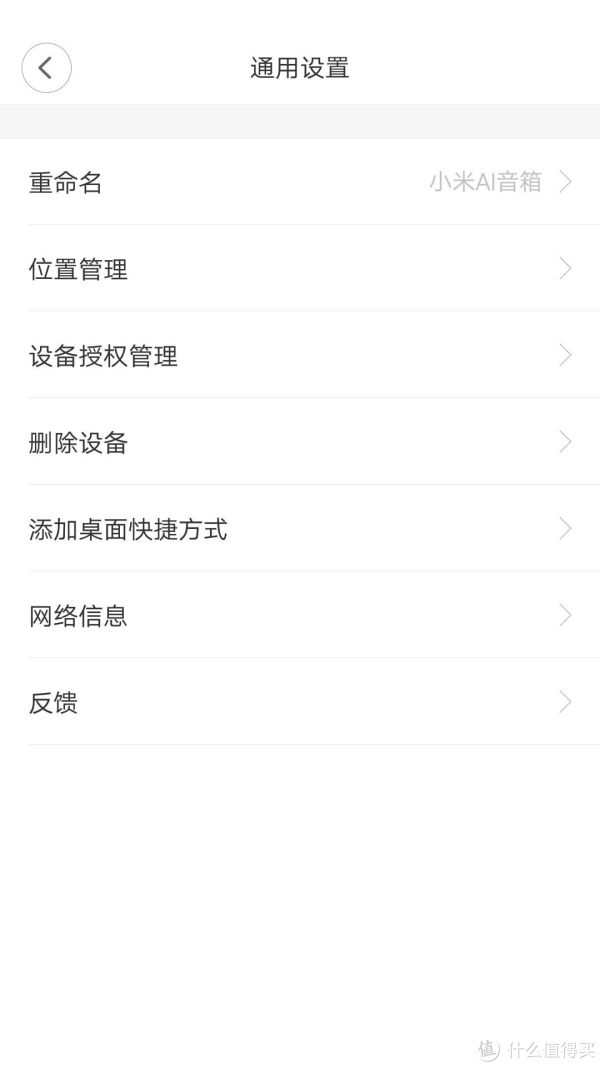The width and height of the screenshot is (600, 1067).
Task: Select 删除设备 row
Action: pos(300,442)
